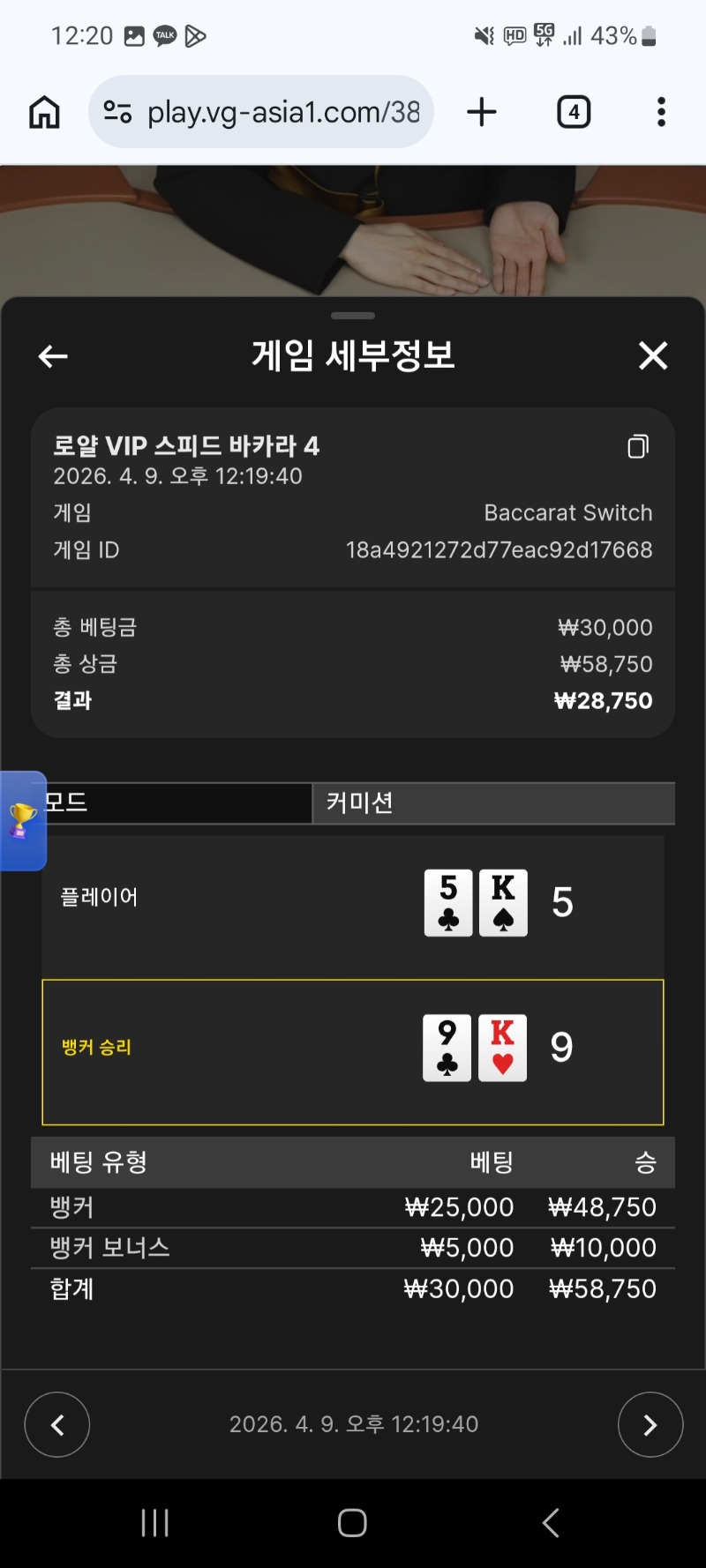Open the browser overflow menu
The height and width of the screenshot is (1568, 706).
[661, 112]
